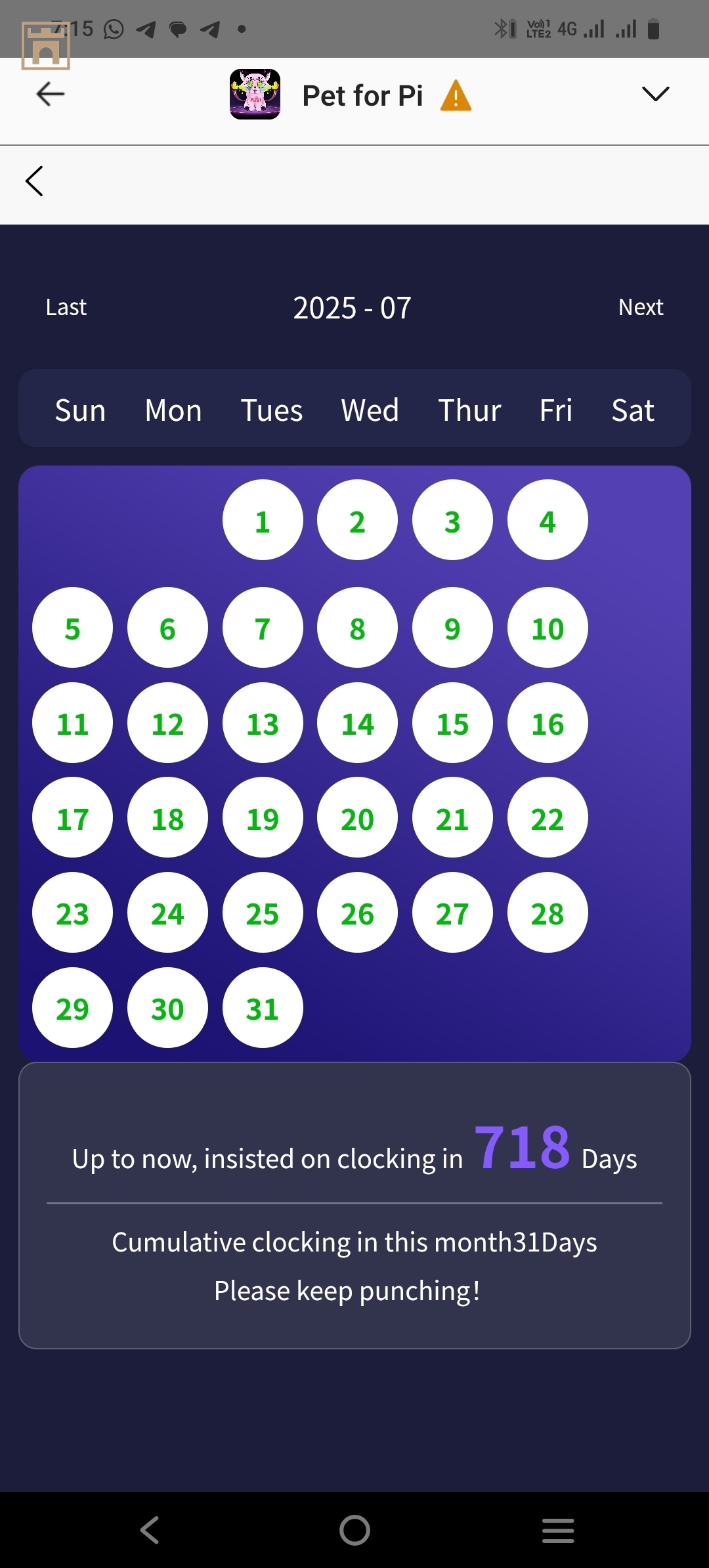Select day 28 on the calendar
The image size is (709, 1568).
[547, 913]
